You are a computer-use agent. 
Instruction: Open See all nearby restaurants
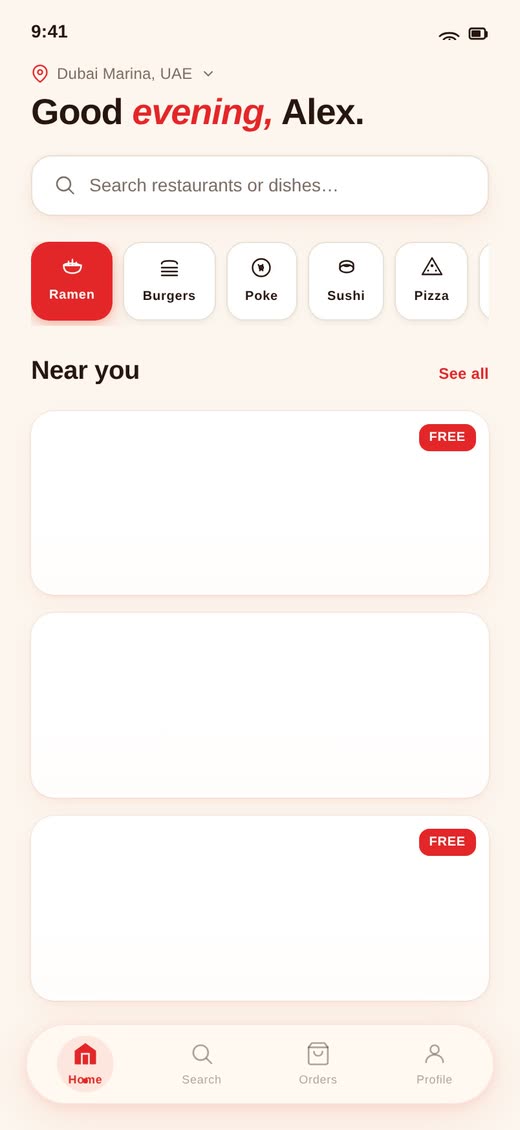pyautogui.click(x=463, y=373)
